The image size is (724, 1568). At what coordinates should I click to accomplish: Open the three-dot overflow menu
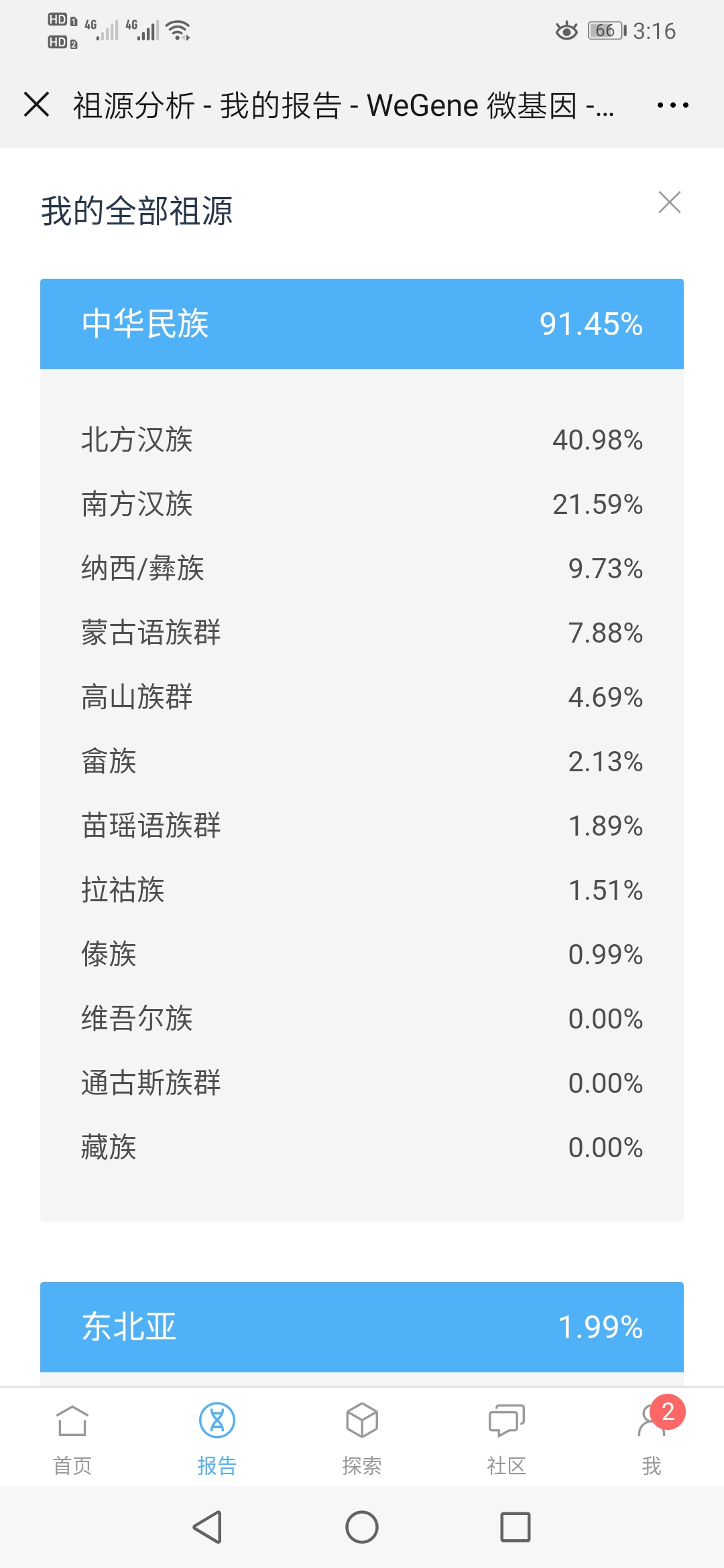click(672, 105)
